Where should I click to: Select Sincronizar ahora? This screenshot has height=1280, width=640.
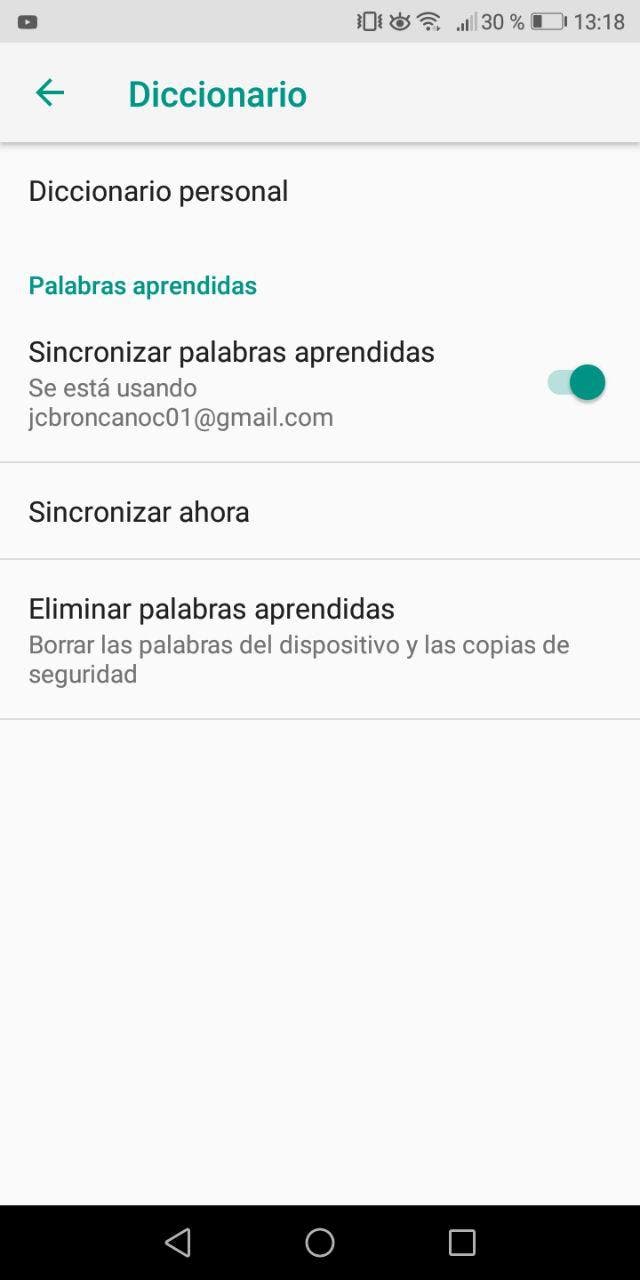pyautogui.click(x=139, y=512)
